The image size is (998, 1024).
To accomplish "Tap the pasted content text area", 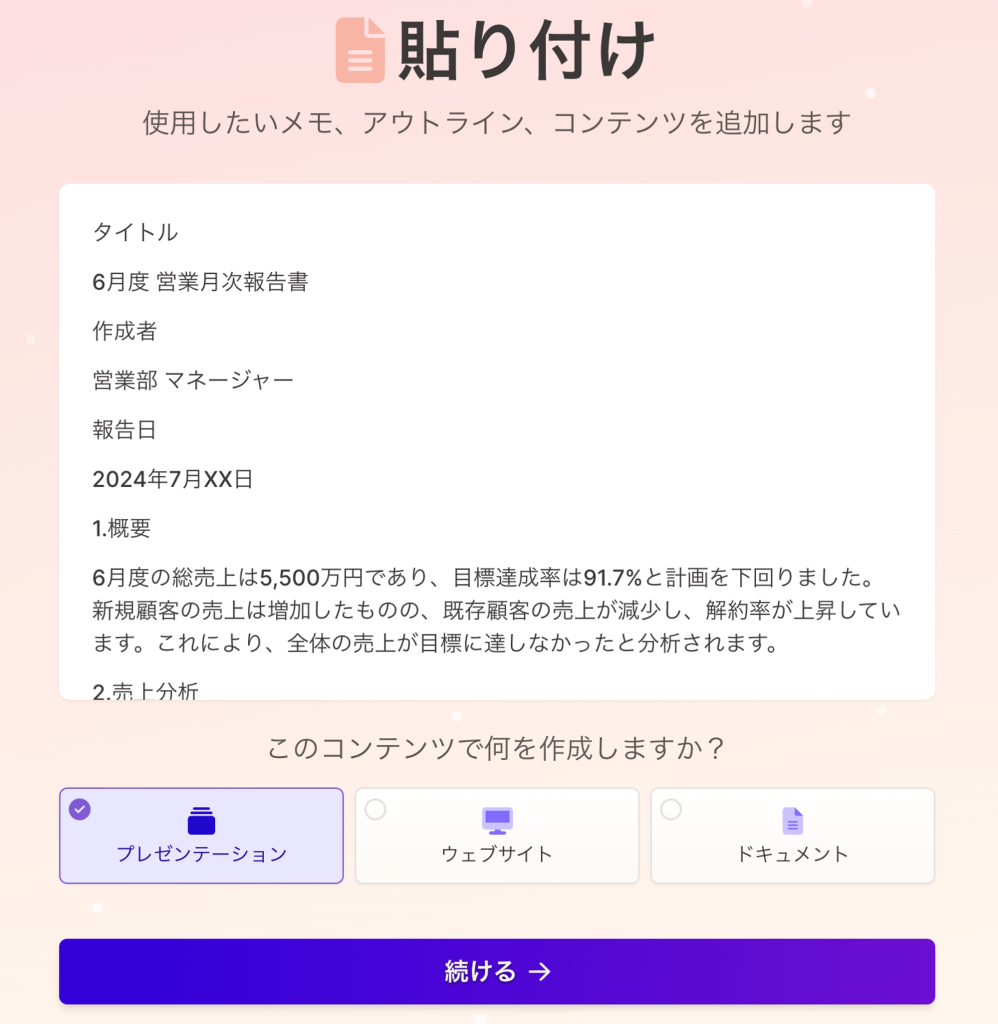I will point(497,441).
